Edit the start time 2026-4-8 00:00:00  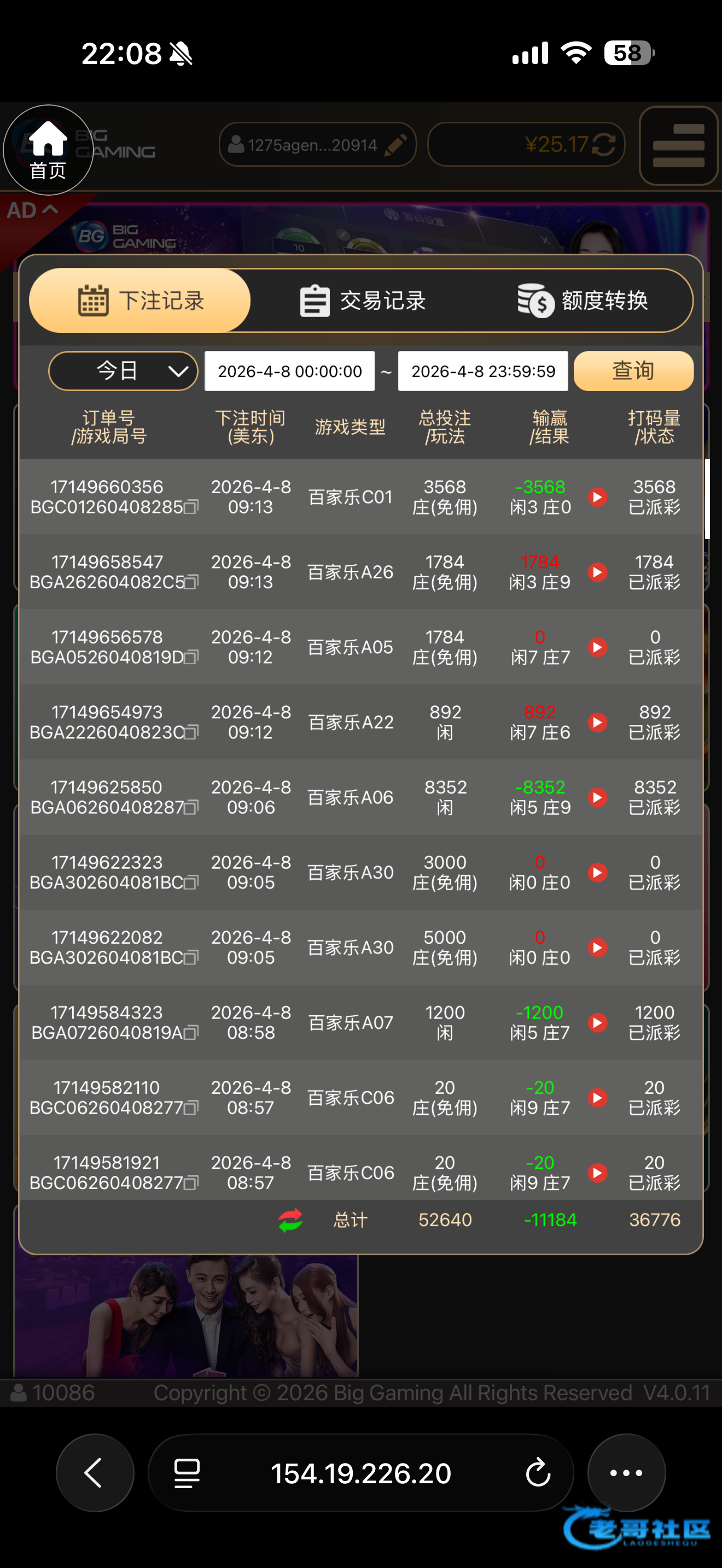(x=290, y=371)
